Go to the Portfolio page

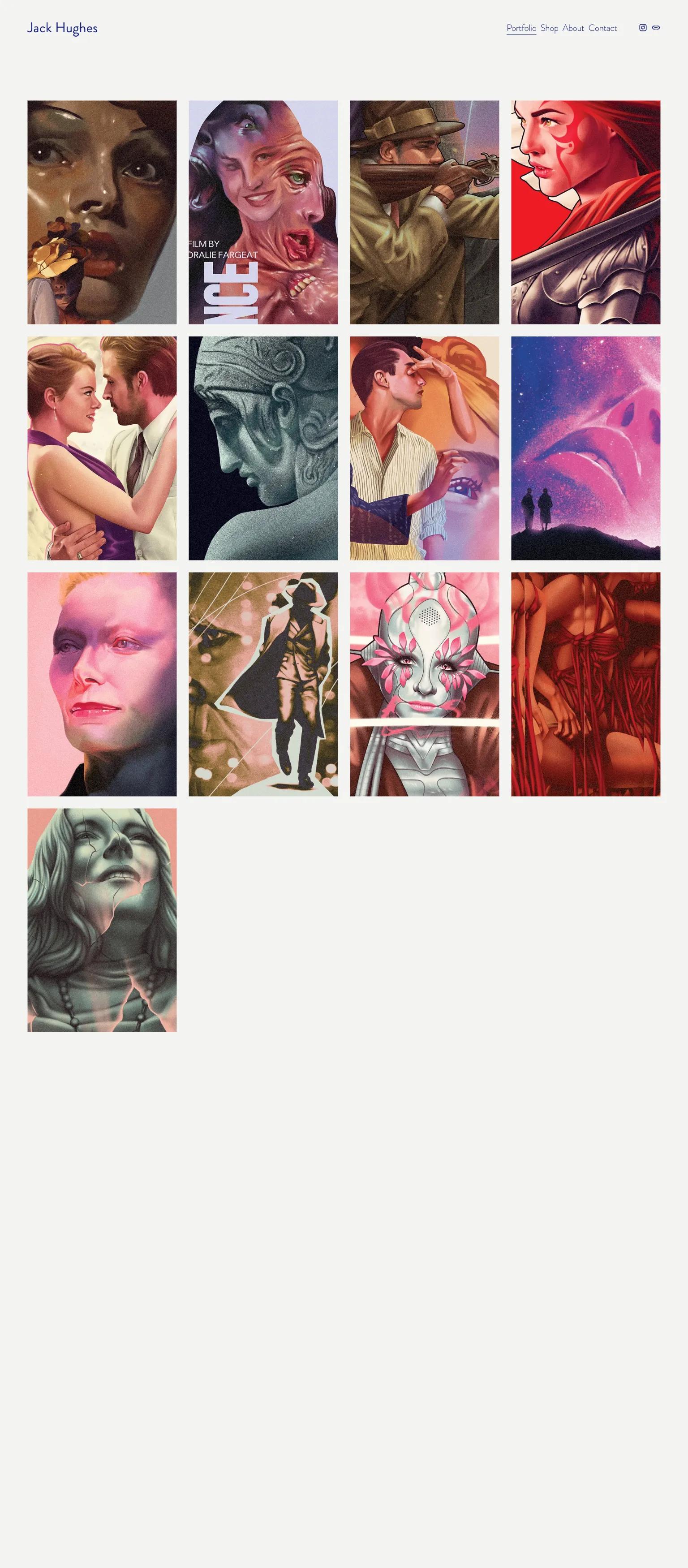click(521, 28)
